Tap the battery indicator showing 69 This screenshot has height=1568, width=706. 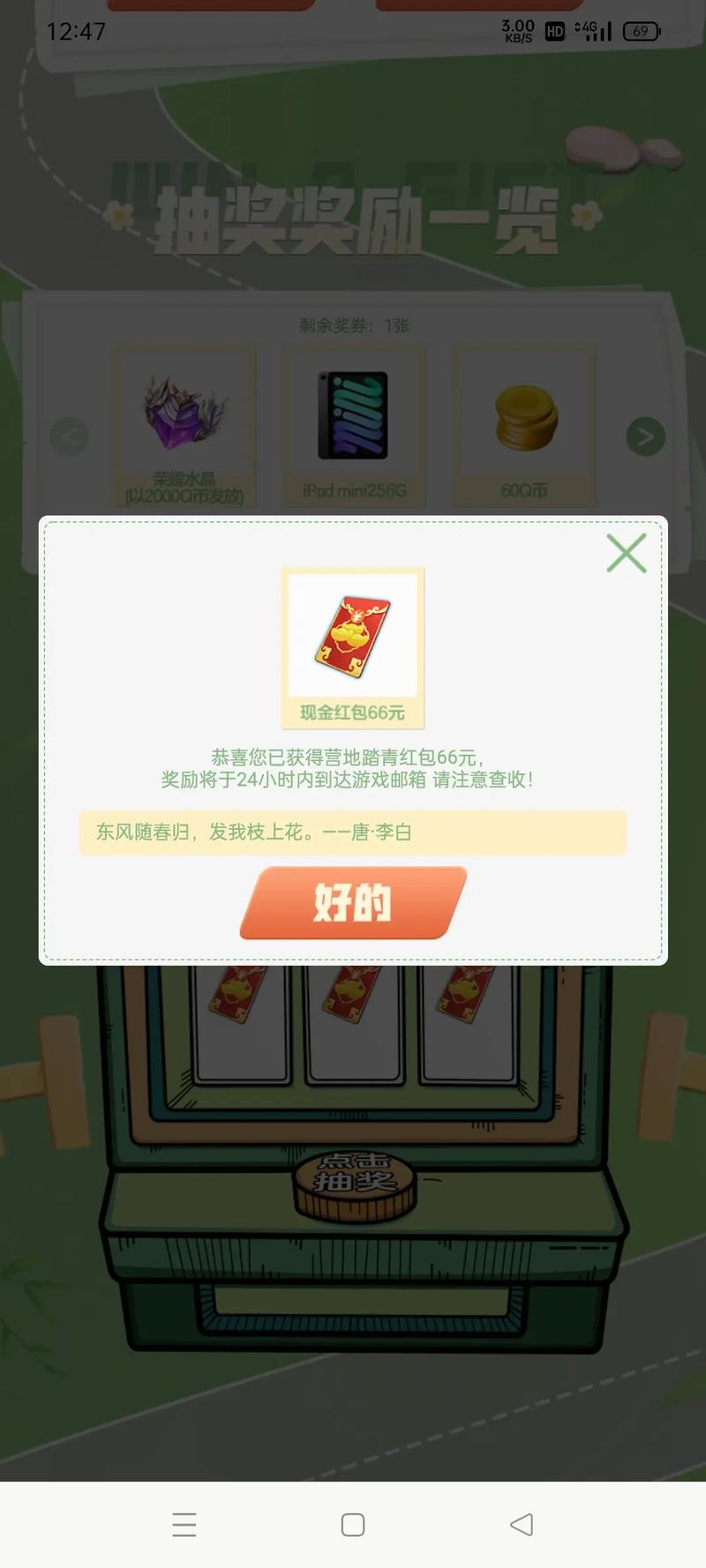[x=642, y=32]
